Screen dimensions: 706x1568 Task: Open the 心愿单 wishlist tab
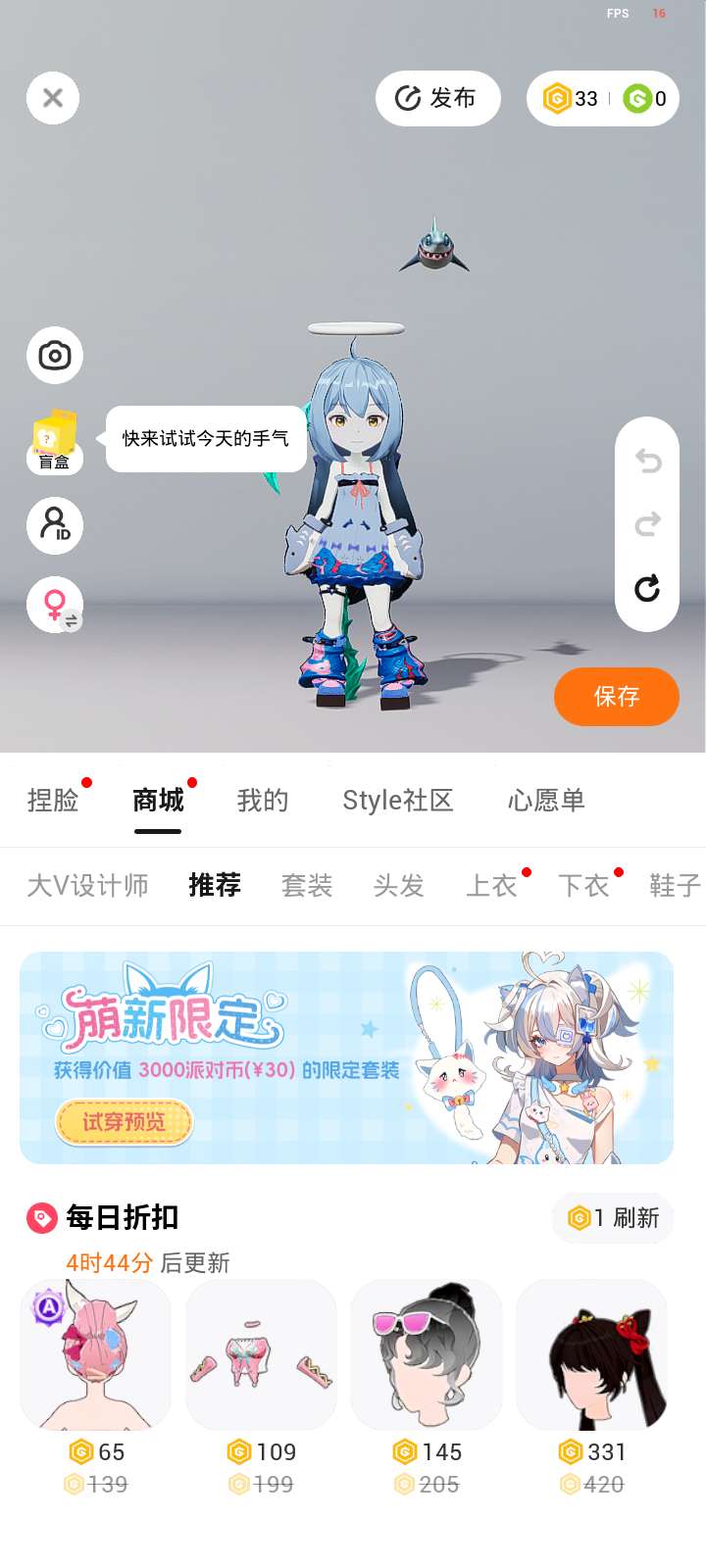click(x=546, y=801)
